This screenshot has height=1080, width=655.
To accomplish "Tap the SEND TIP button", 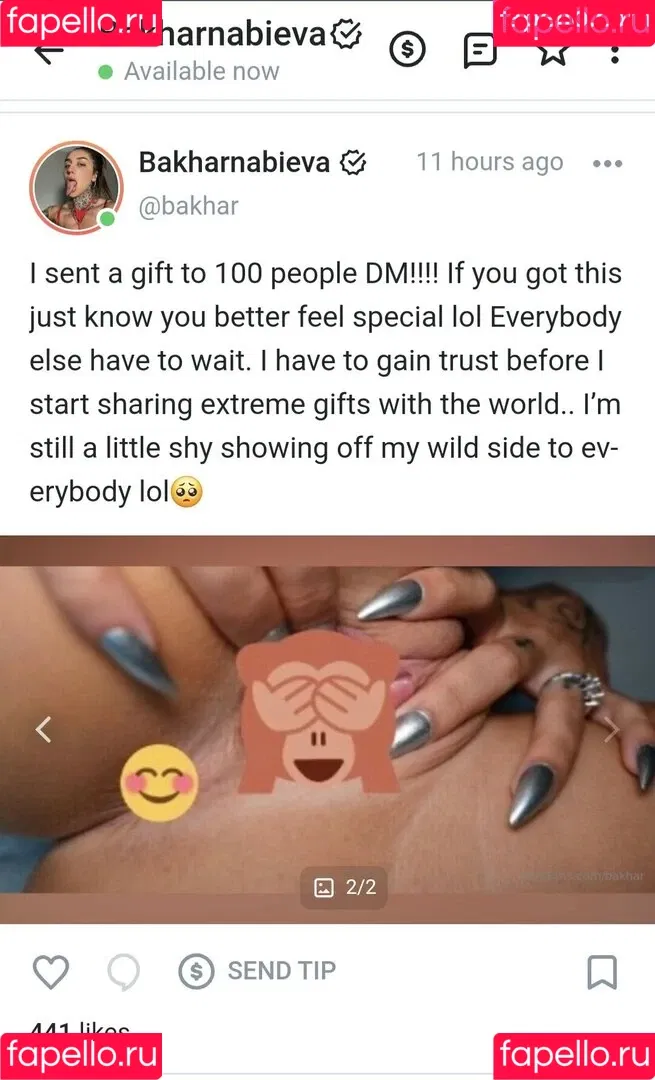I will click(257, 971).
